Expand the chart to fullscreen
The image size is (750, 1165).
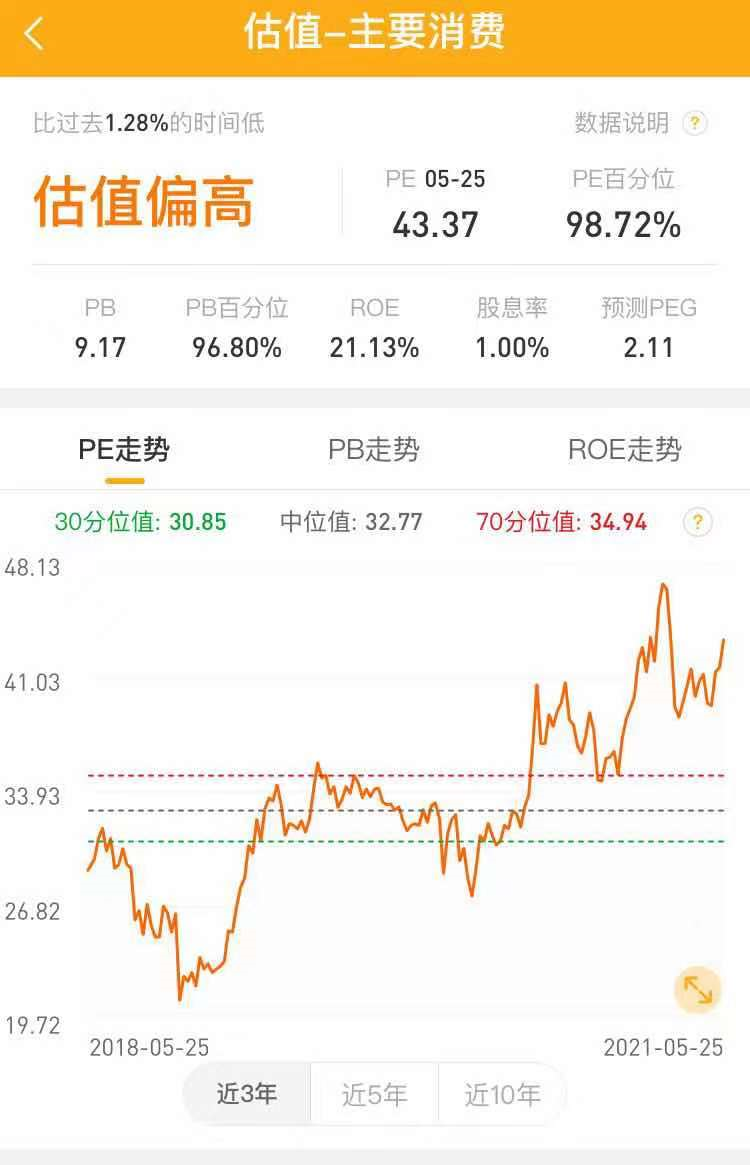click(697, 990)
